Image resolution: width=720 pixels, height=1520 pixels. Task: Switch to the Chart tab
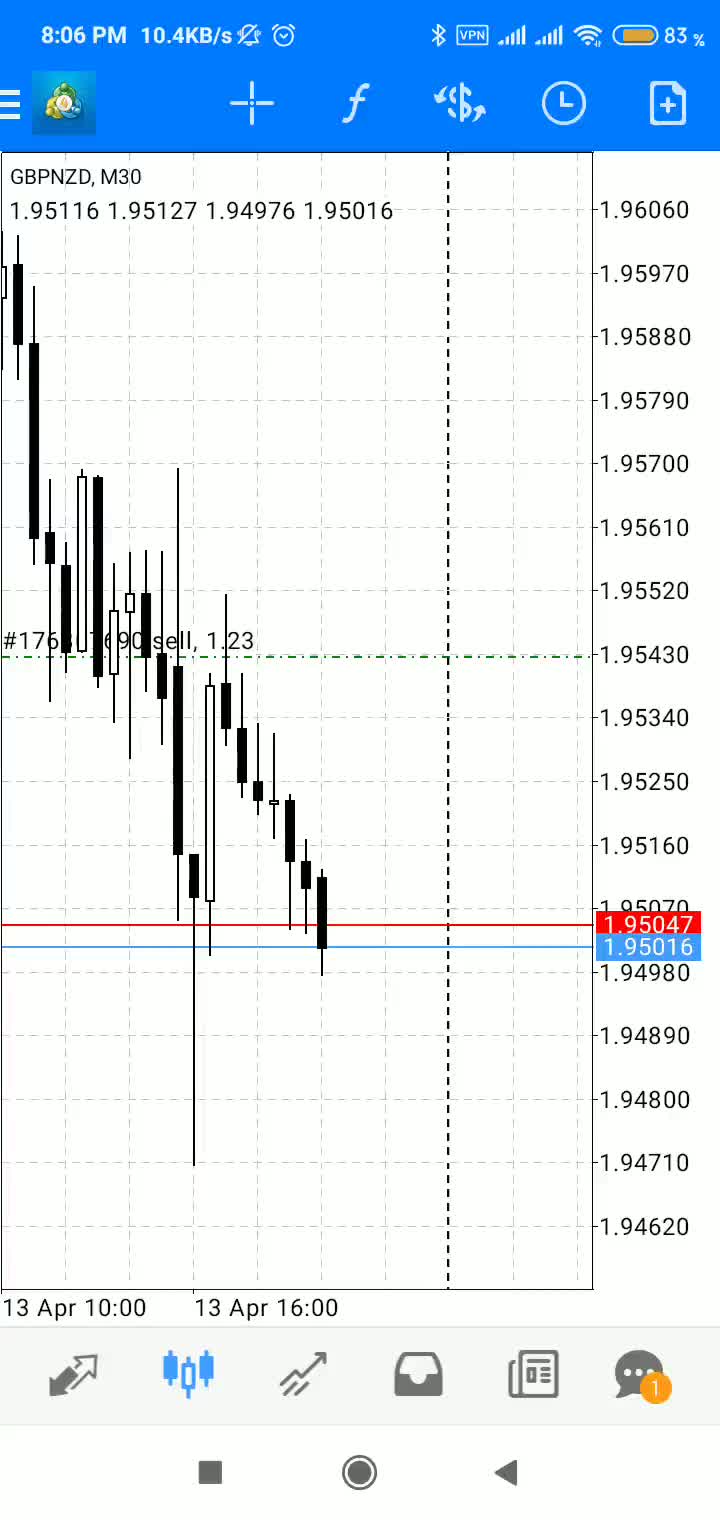(188, 1374)
